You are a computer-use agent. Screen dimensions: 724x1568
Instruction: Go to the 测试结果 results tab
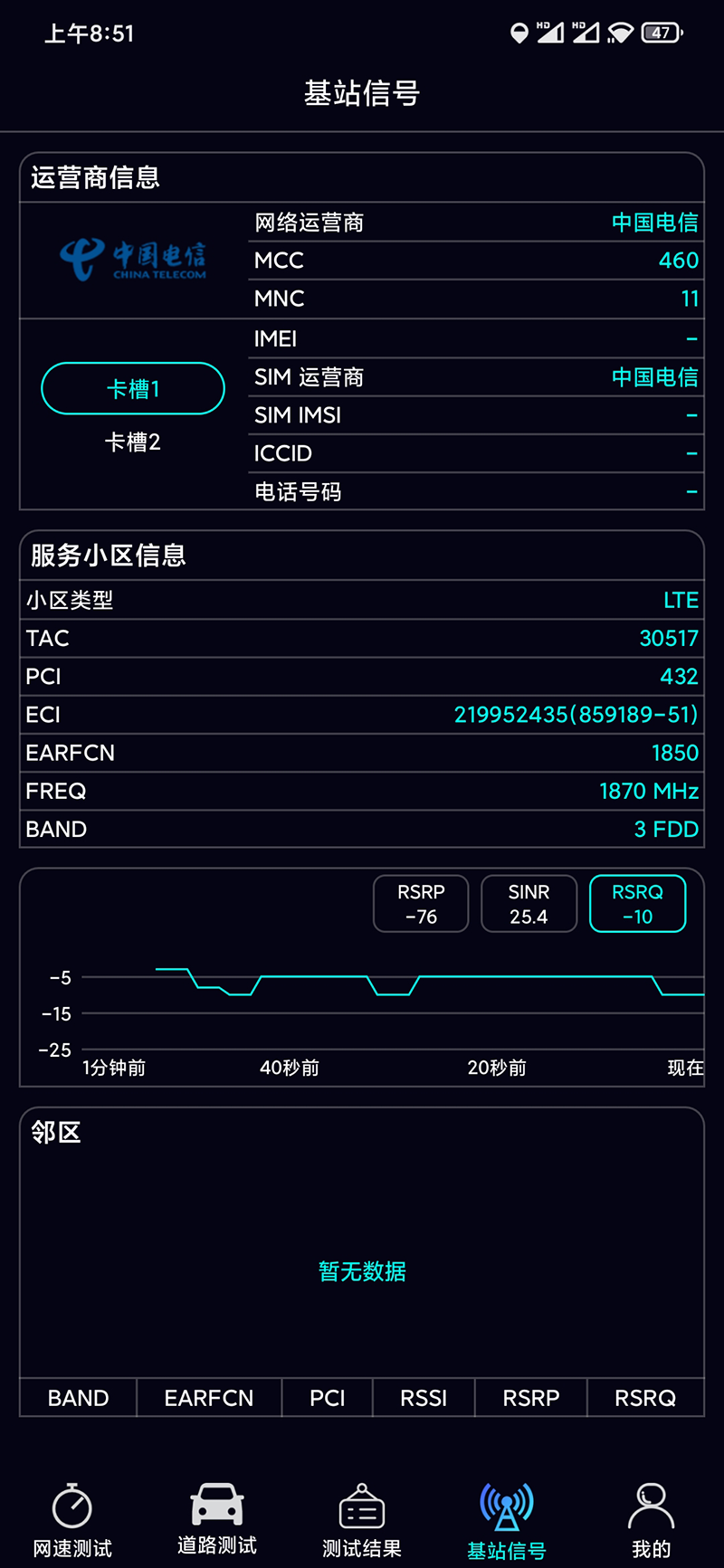coord(362,1520)
